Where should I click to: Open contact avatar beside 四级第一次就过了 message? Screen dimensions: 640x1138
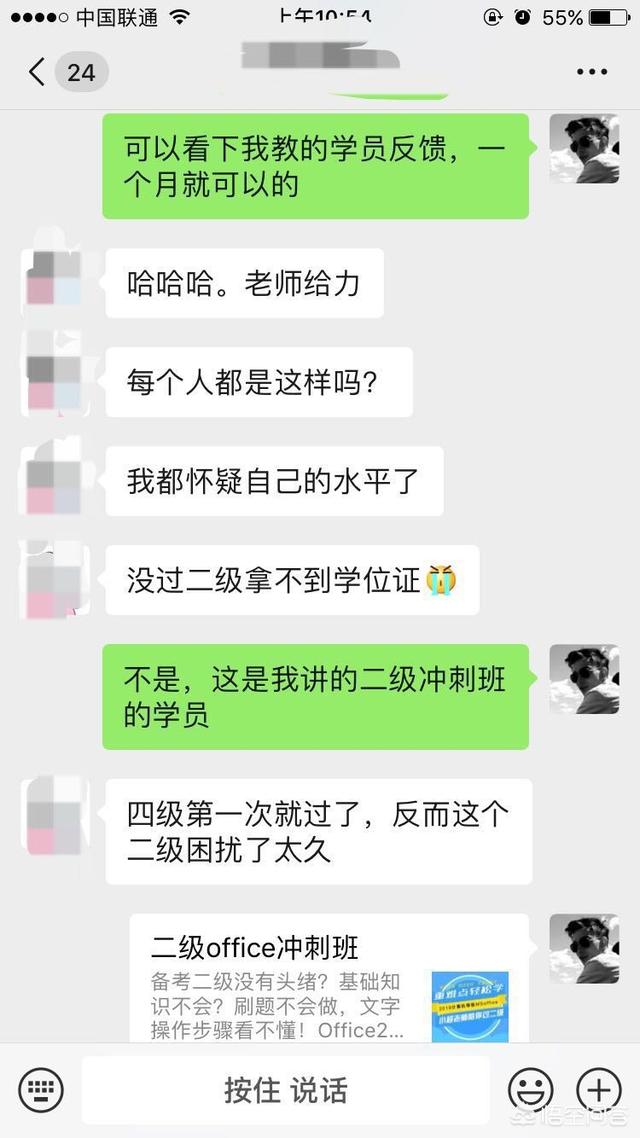point(54,819)
